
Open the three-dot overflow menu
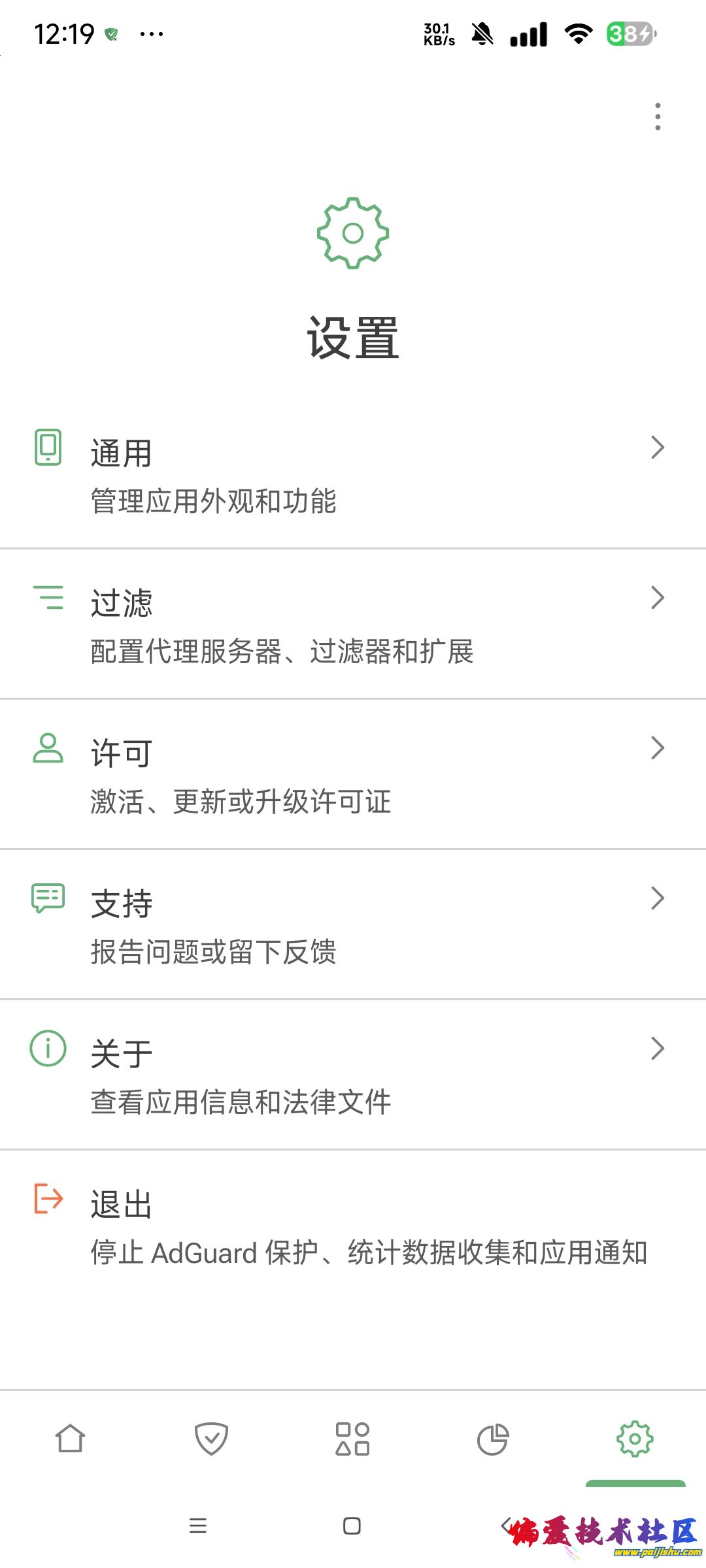click(658, 117)
